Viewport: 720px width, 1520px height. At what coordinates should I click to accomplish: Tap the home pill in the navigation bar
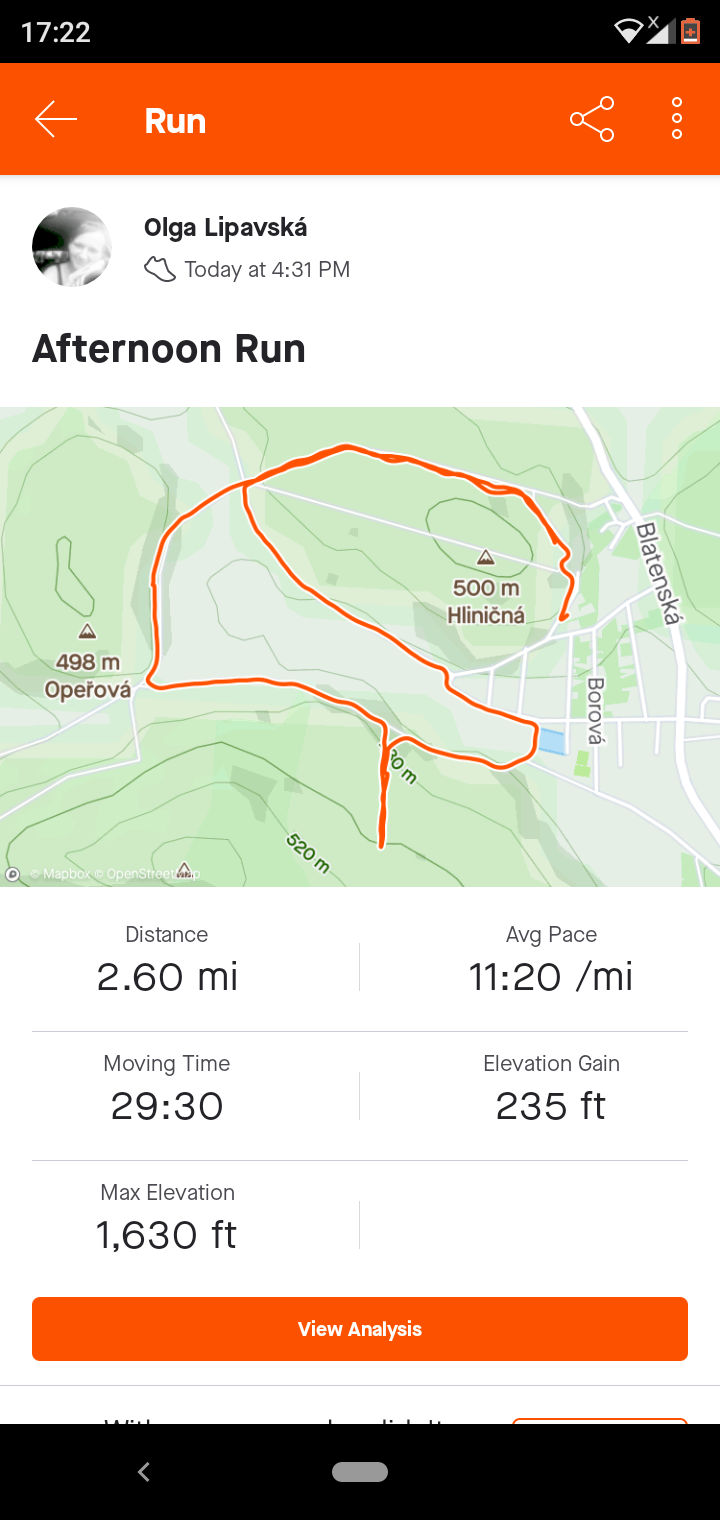point(360,1471)
